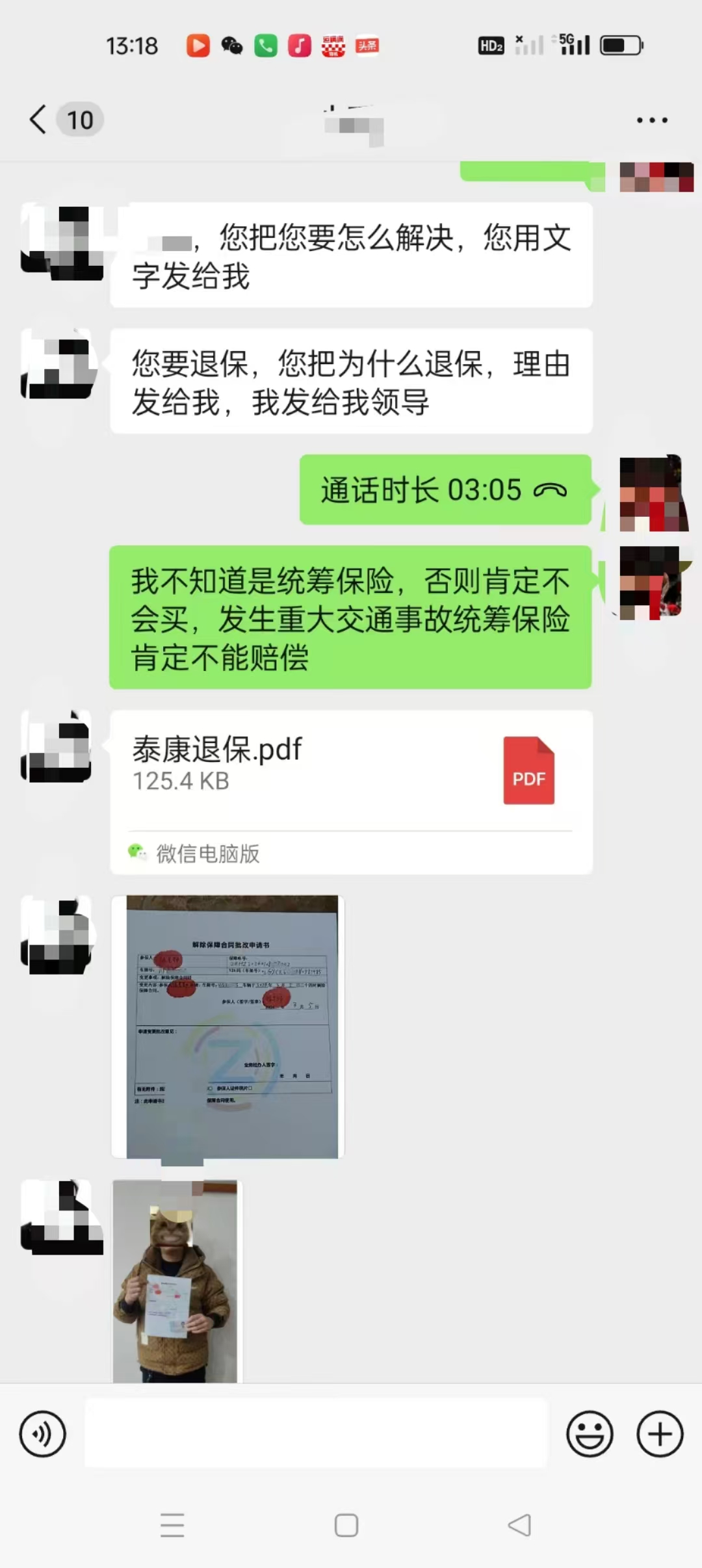Go to the system home screen

point(346,1525)
